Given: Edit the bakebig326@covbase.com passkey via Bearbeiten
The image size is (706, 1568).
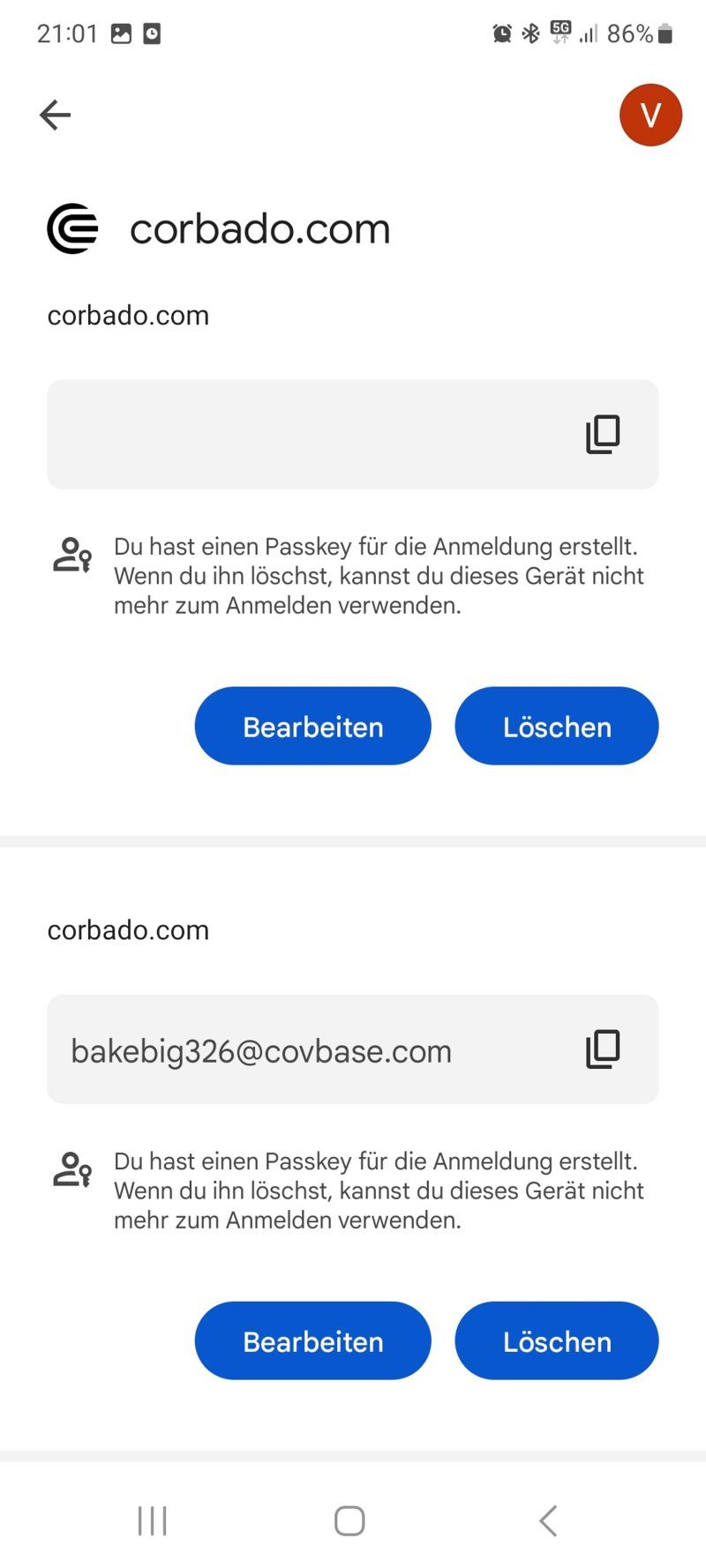Looking at the screenshot, I should tap(312, 1340).
